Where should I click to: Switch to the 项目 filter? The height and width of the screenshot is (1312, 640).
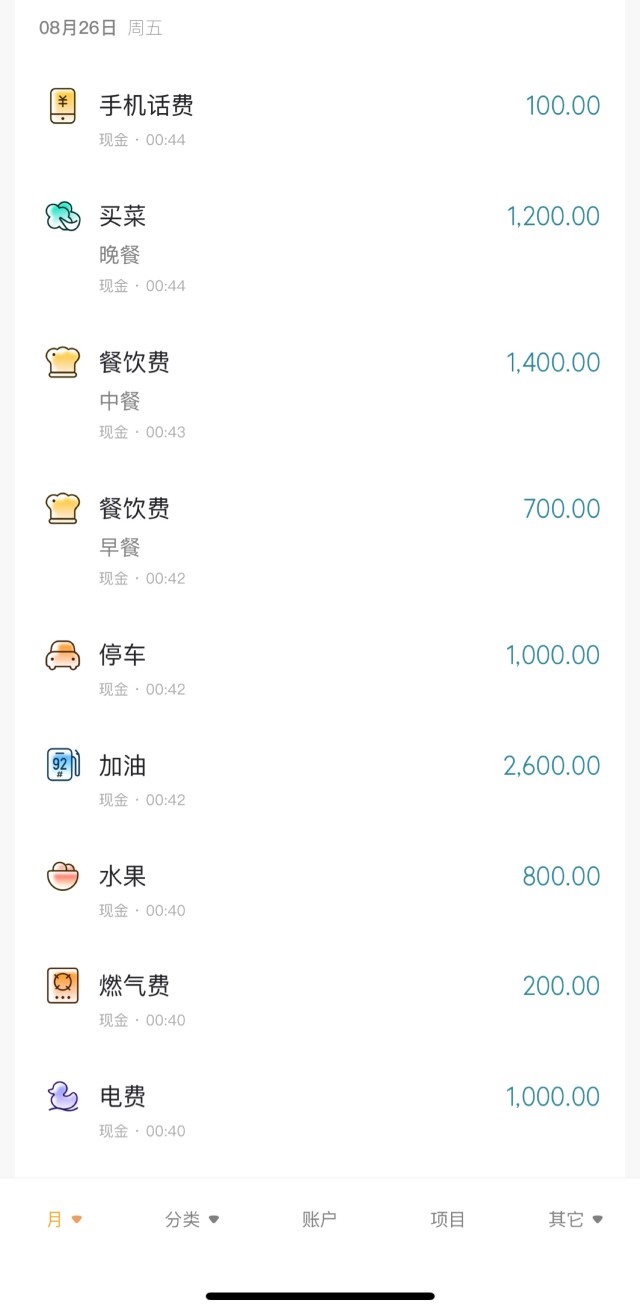(x=448, y=1219)
